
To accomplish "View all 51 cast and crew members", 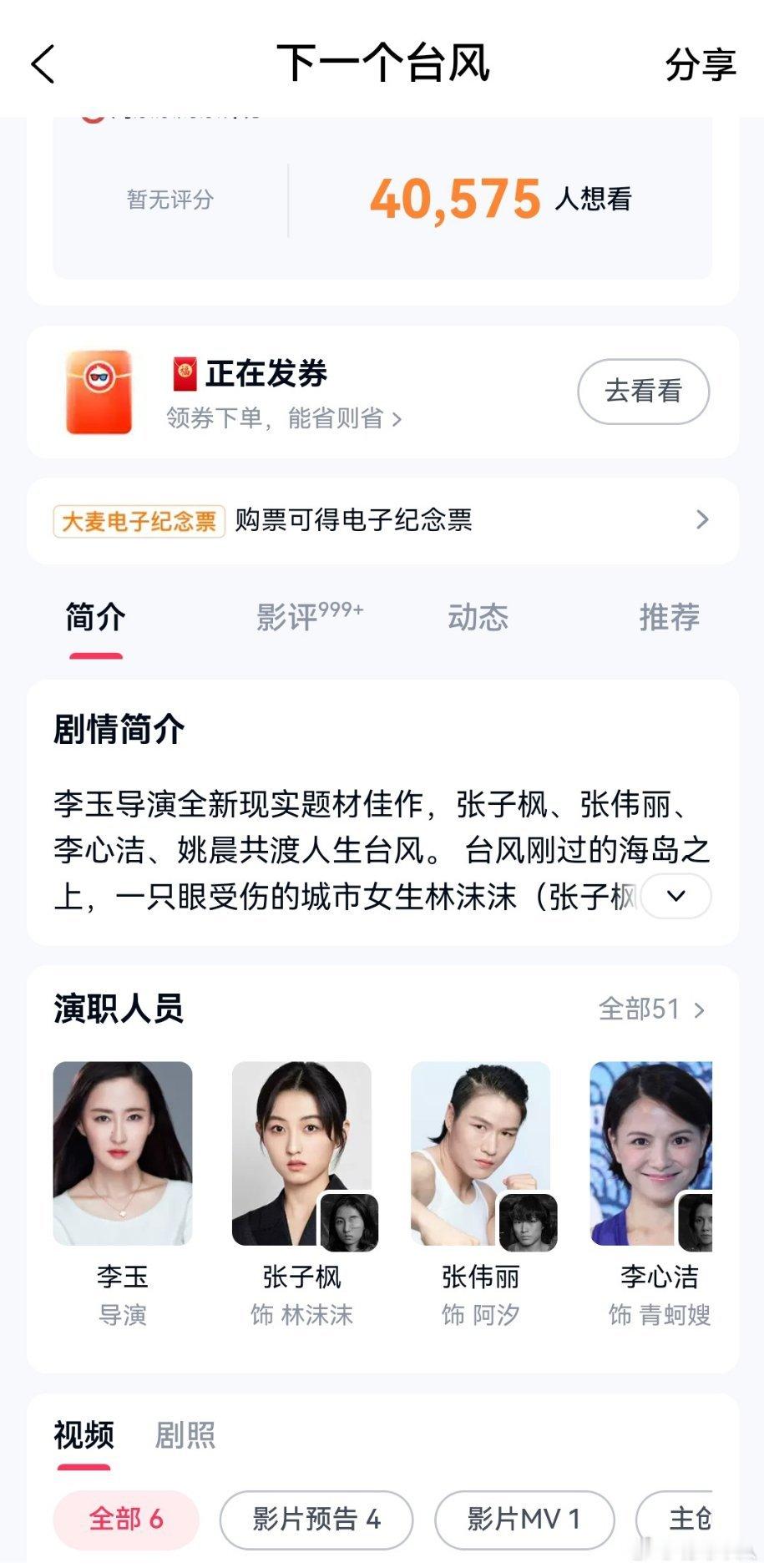I will 652,1009.
